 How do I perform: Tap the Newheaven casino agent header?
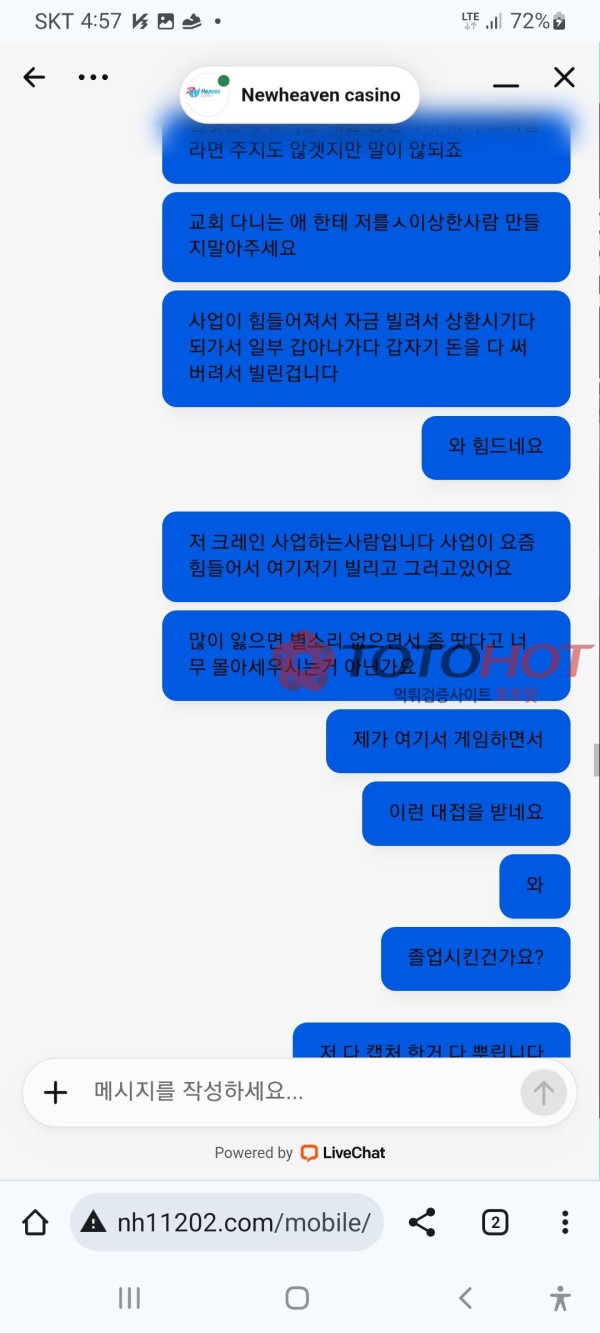pos(299,95)
